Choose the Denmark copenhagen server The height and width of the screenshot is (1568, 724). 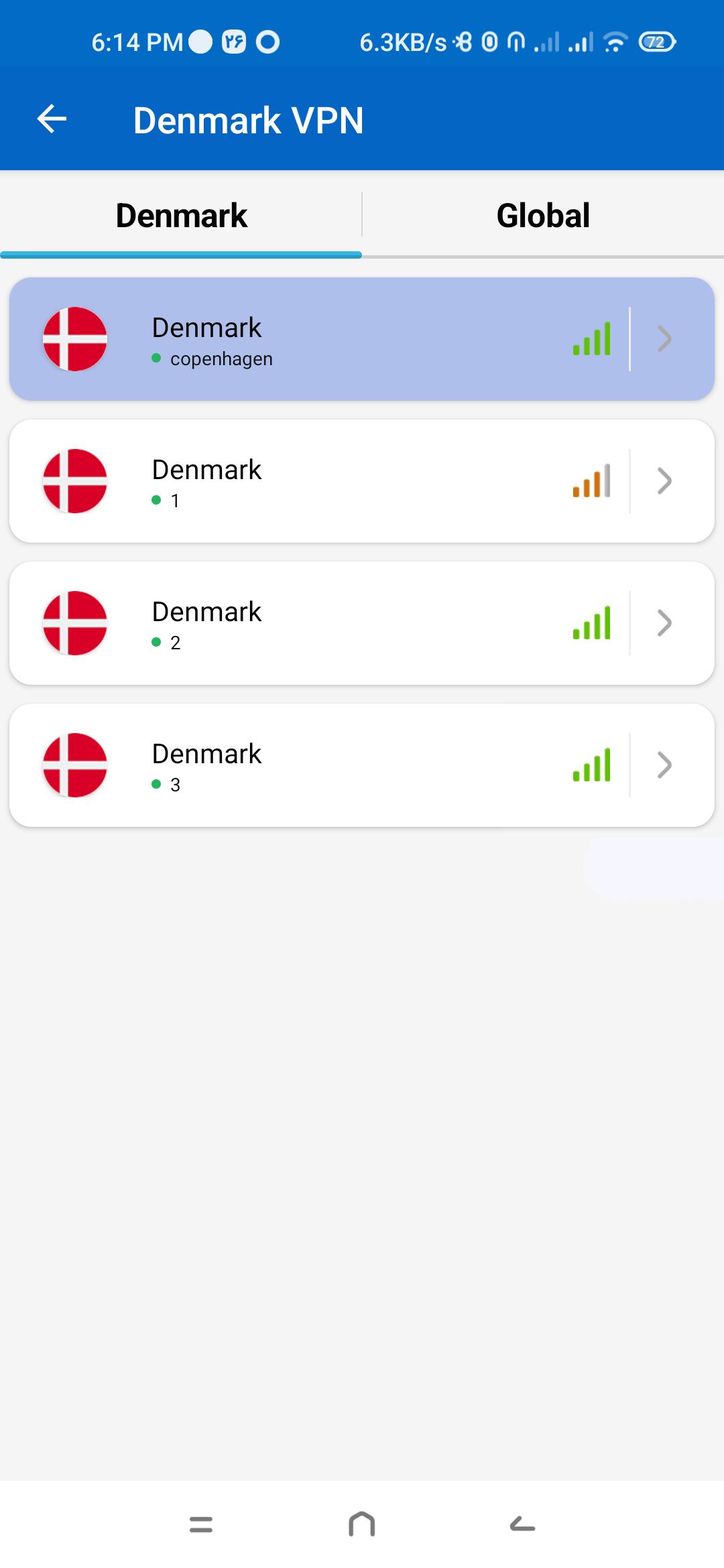coord(362,339)
